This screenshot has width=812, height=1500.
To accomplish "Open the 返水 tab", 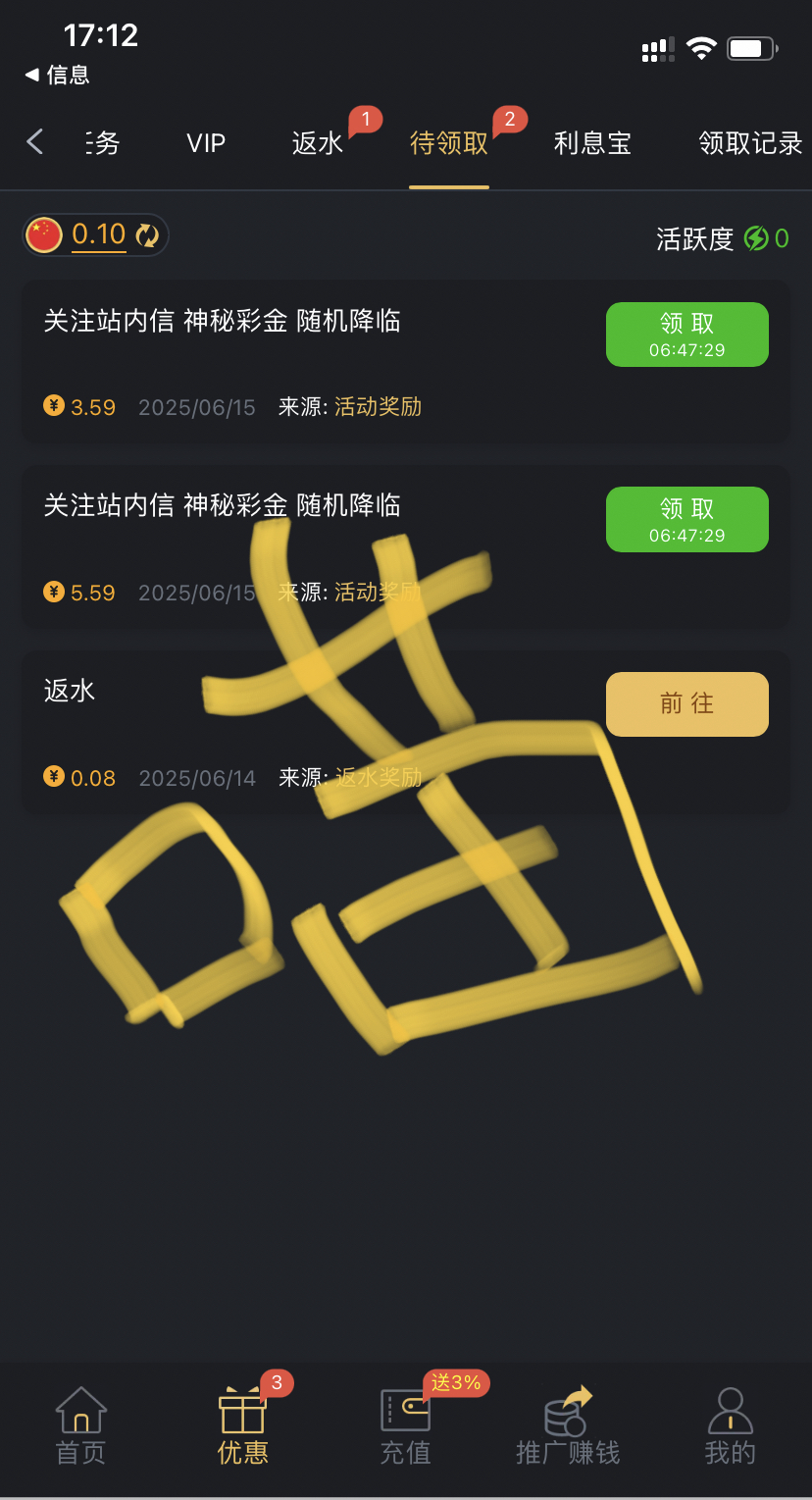I will pyautogui.click(x=318, y=143).
